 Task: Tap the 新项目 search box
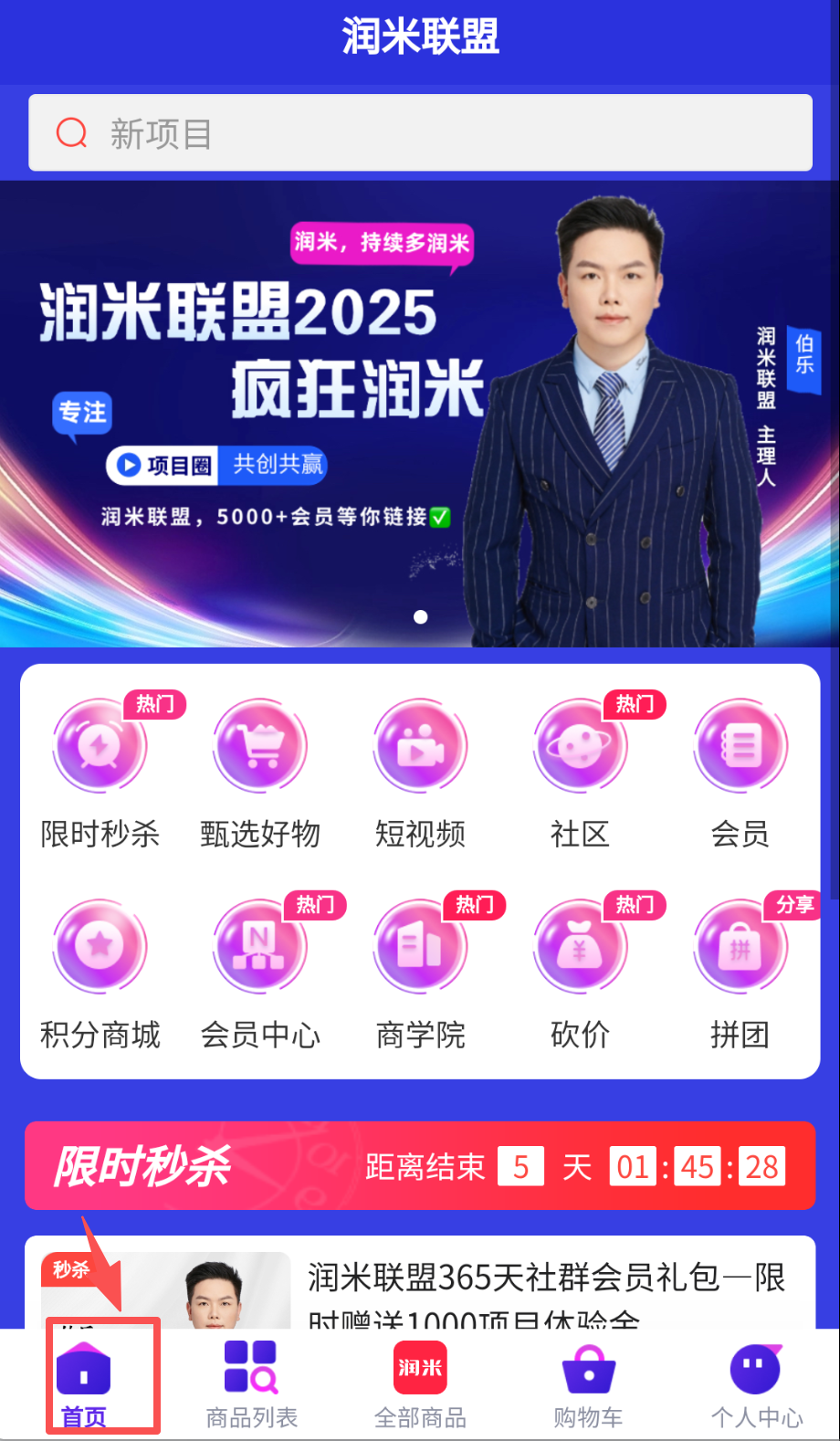pos(420,133)
